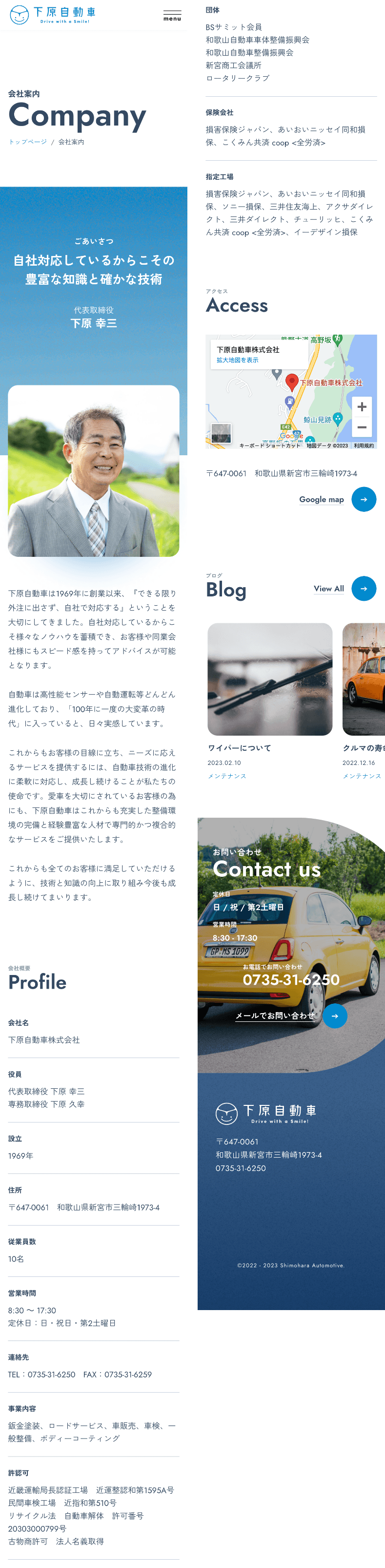Go to トップページ via breadcrumb

27,142
